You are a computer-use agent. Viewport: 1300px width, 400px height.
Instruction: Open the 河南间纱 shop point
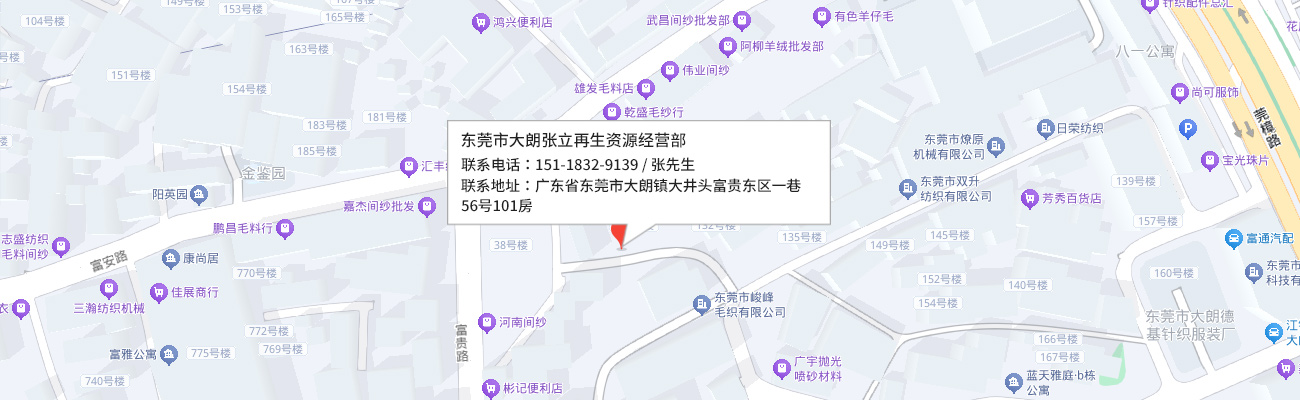pyautogui.click(x=487, y=322)
